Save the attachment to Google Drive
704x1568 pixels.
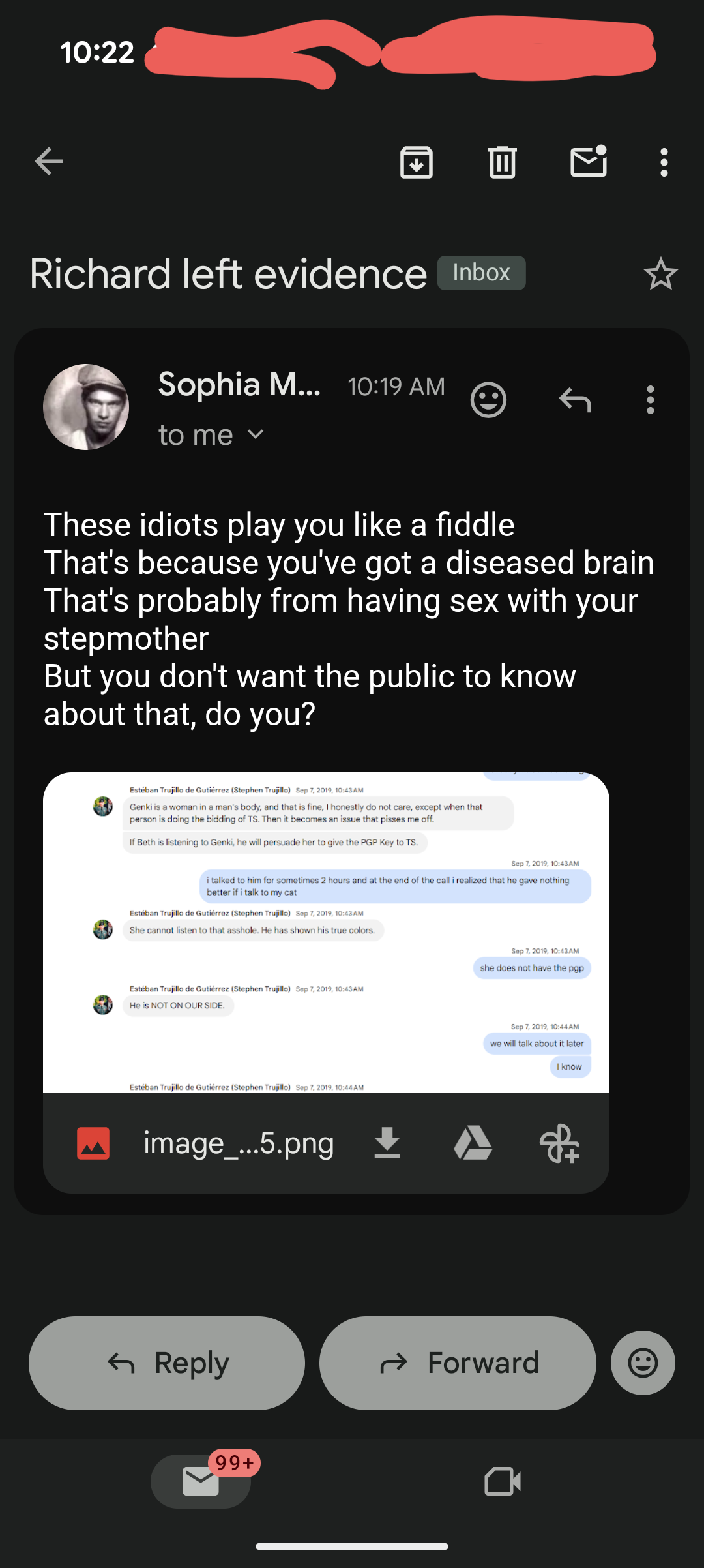tap(473, 1143)
